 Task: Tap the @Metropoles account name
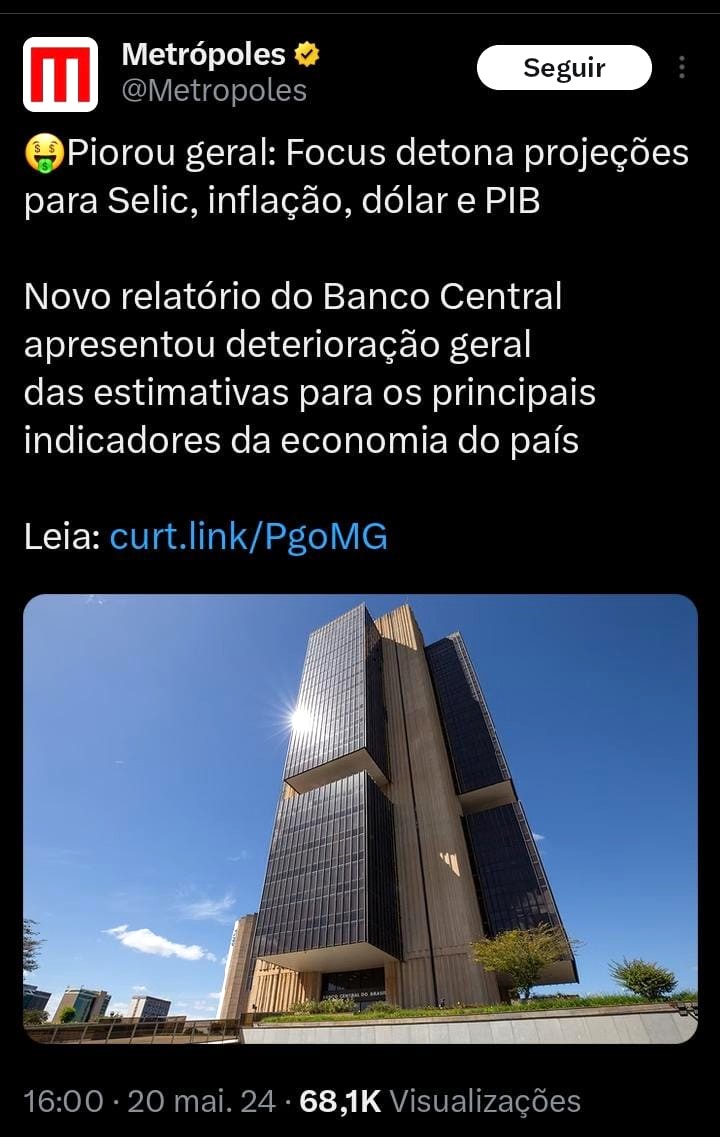tap(214, 92)
